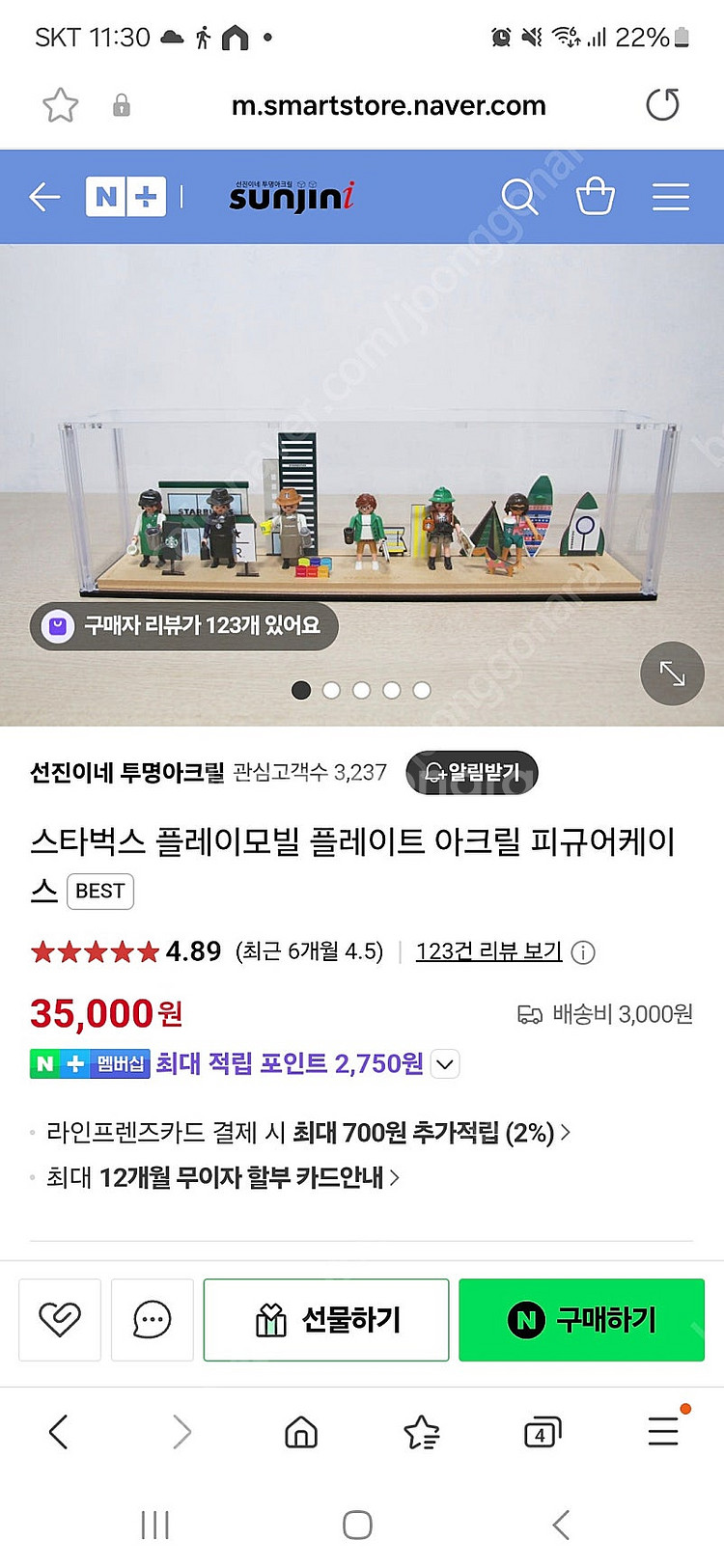Tap the 구매자 리뷰가 123개 badge
Image resolution: width=724 pixels, height=1568 pixels.
pos(182,626)
